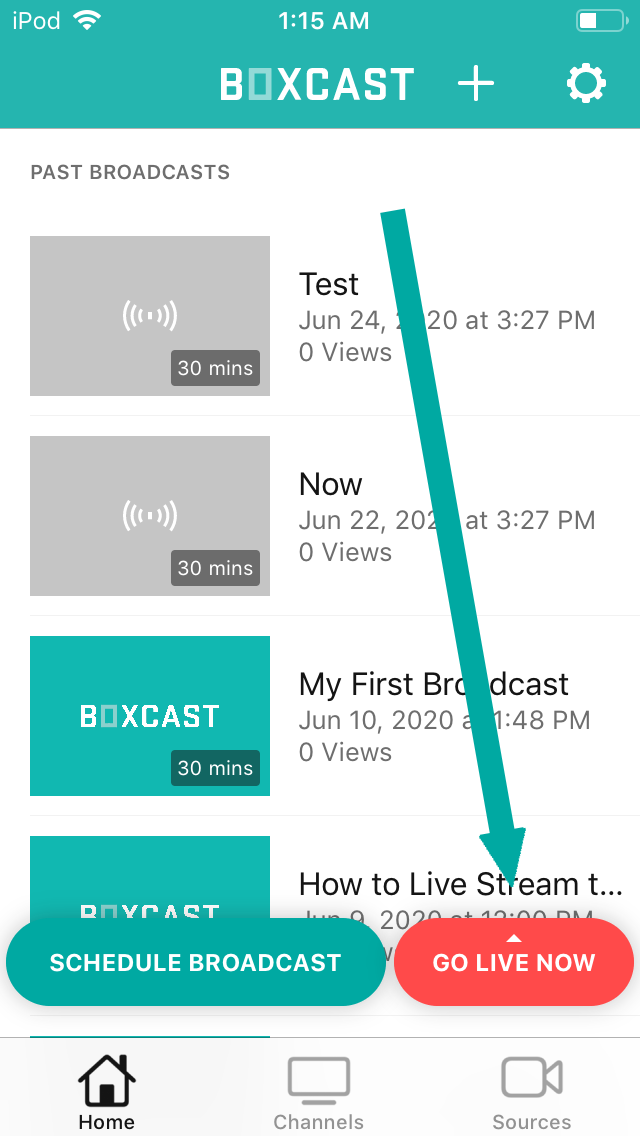Switch to the Channels tab

click(319, 1093)
